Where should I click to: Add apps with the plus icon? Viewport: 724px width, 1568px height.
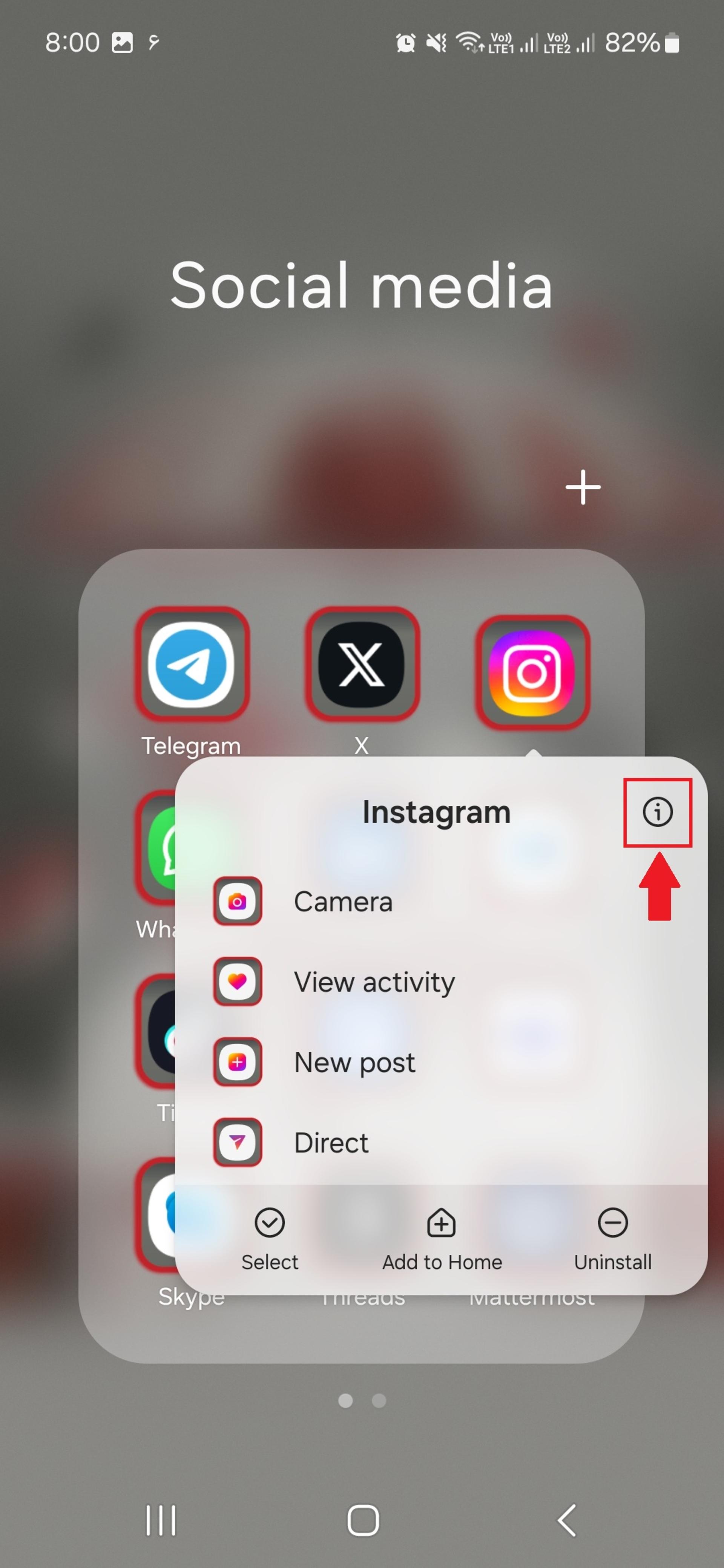click(583, 487)
